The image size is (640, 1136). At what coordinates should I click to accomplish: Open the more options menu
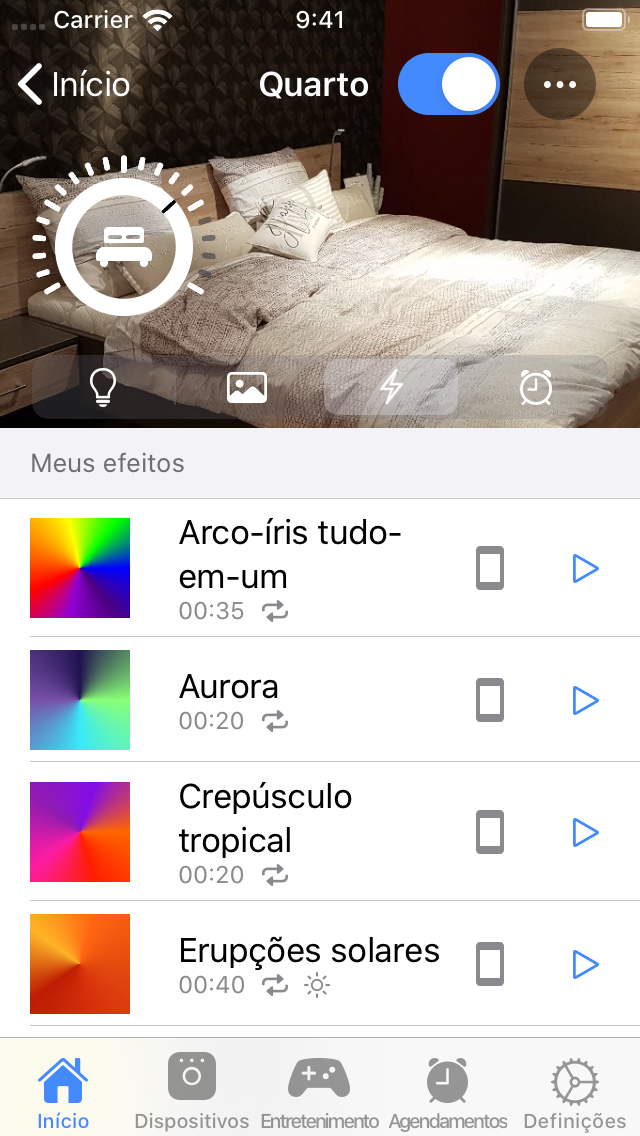pos(560,85)
